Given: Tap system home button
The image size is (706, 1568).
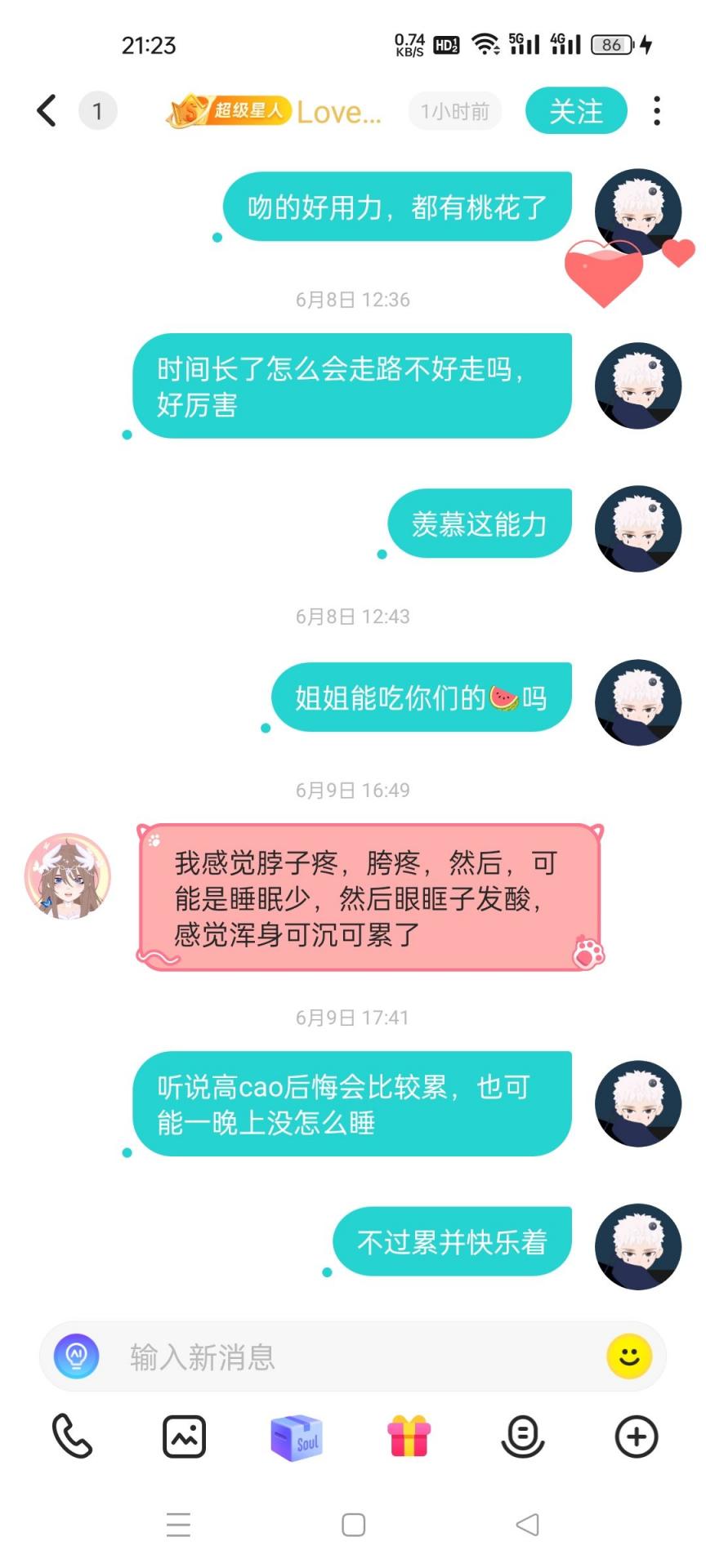Looking at the screenshot, I should [x=353, y=1525].
